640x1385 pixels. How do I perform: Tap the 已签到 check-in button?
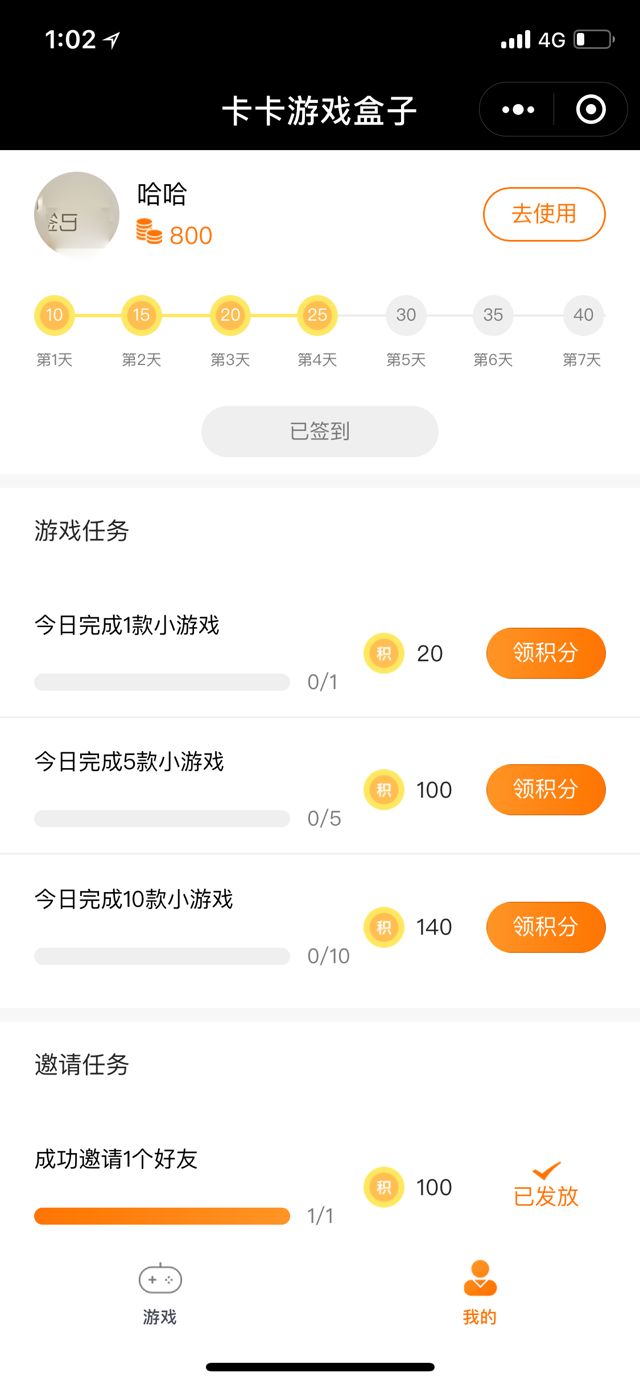tap(320, 432)
